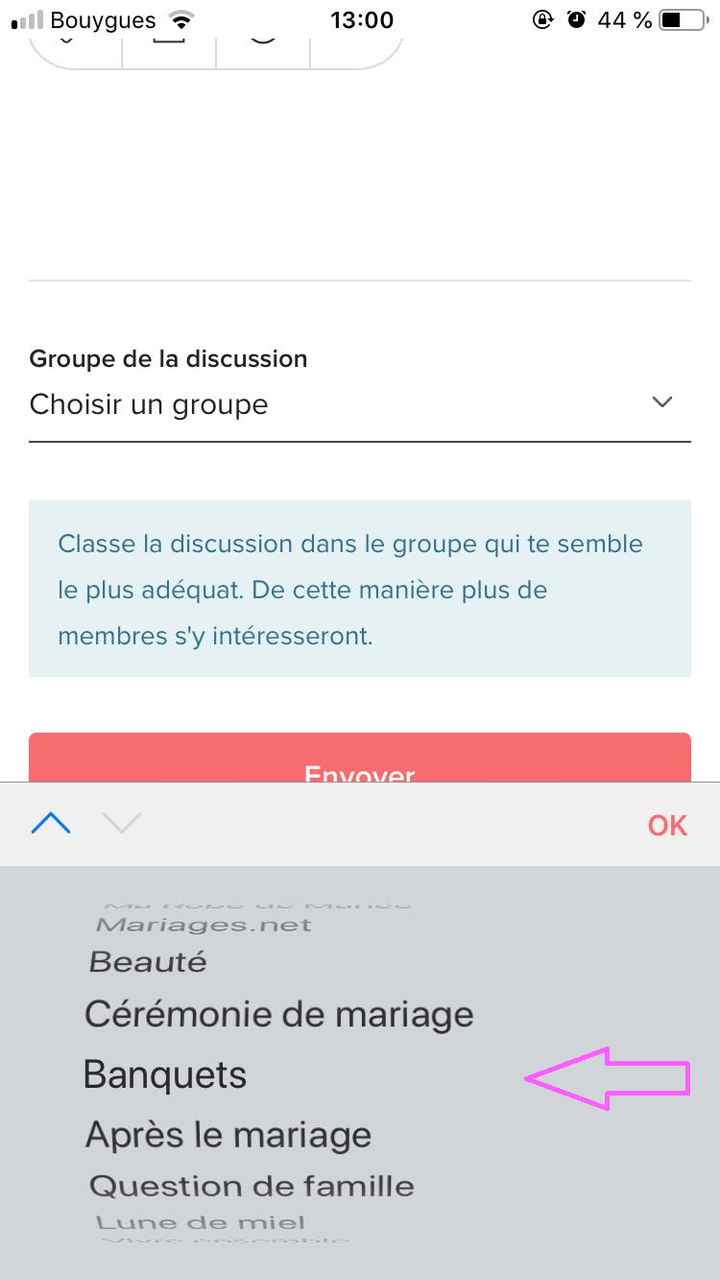Image resolution: width=720 pixels, height=1280 pixels.
Task: Expand the group selector chevron
Action: 661,402
